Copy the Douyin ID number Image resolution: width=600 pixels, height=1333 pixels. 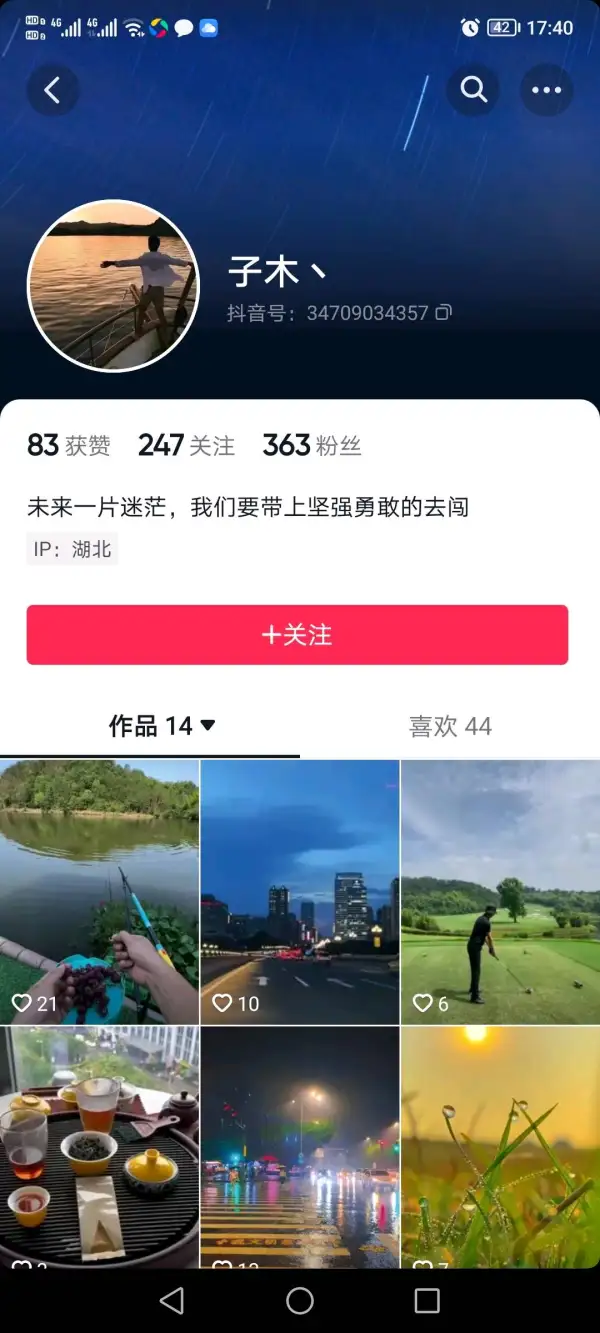click(442, 313)
